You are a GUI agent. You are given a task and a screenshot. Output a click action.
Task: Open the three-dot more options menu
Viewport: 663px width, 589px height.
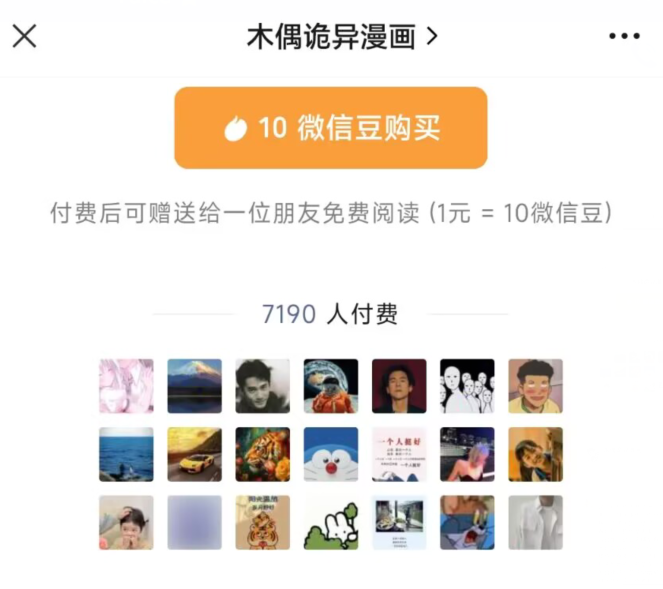[x=624, y=37]
